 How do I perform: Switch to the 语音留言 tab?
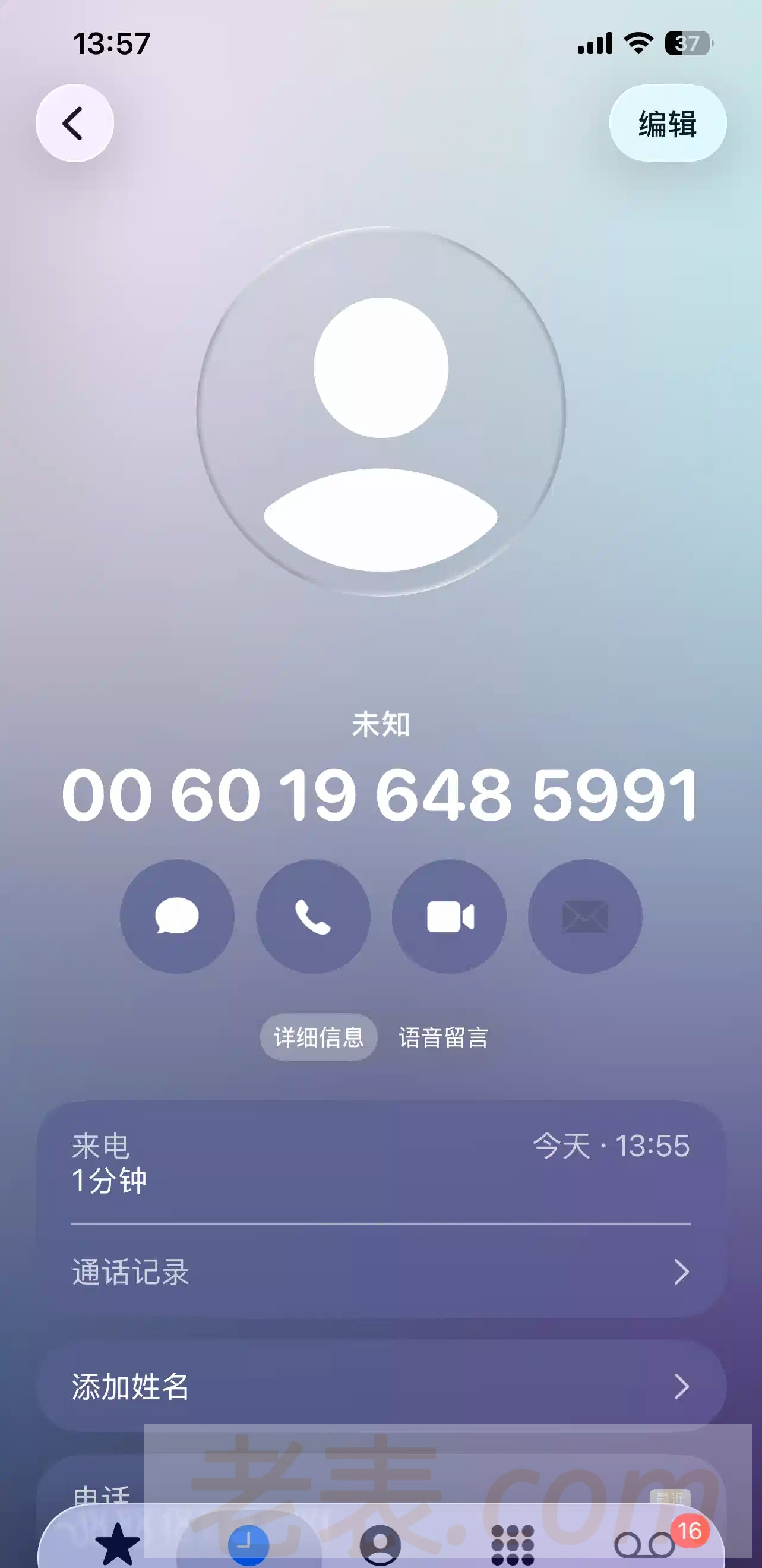443,1037
